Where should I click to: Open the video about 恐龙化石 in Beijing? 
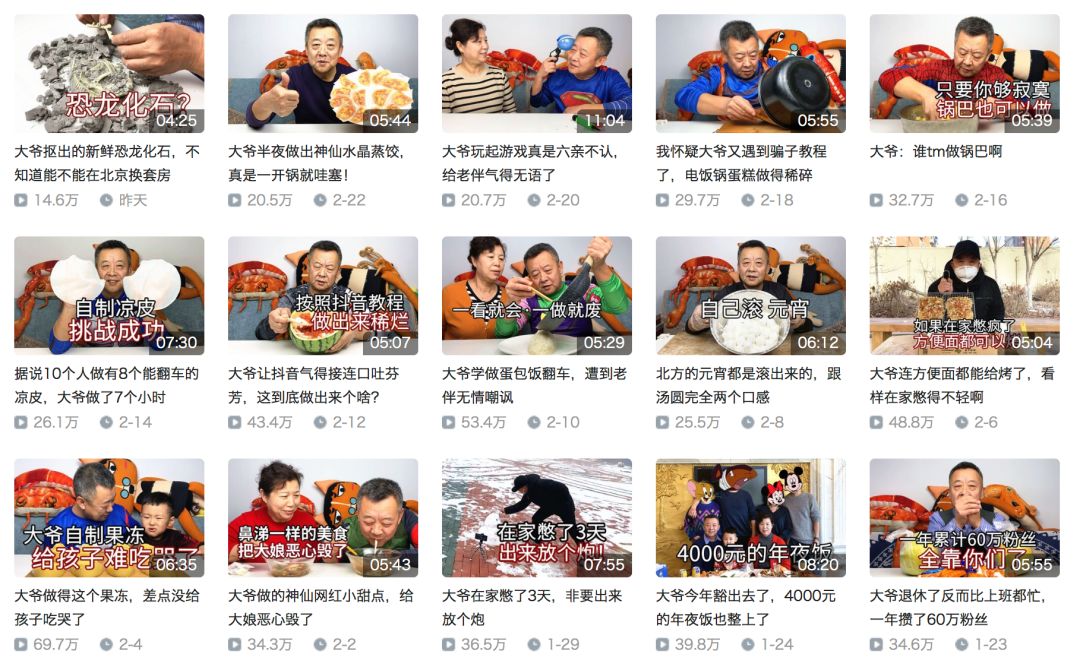[x=109, y=73]
